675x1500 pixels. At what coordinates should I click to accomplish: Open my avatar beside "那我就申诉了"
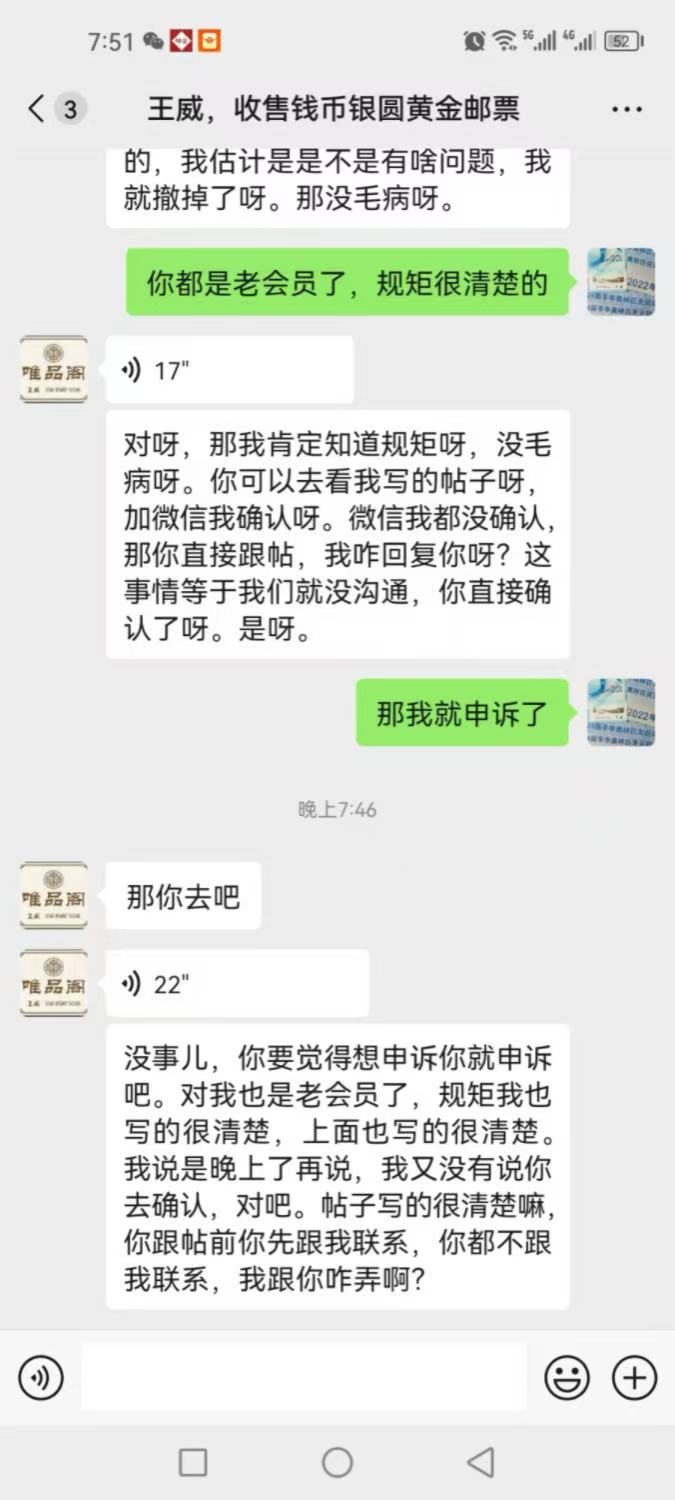click(x=621, y=713)
